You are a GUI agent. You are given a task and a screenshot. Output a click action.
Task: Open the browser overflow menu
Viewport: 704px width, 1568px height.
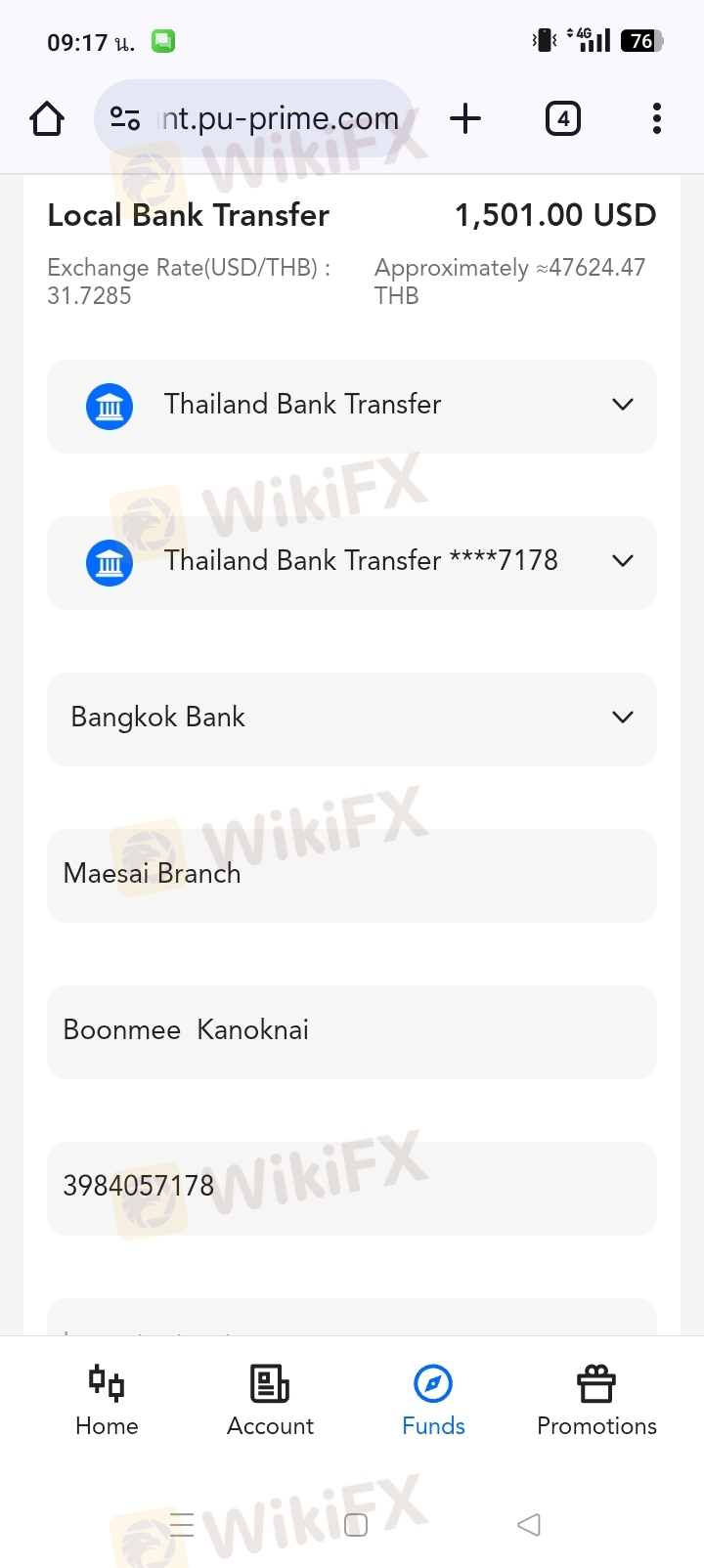[657, 119]
